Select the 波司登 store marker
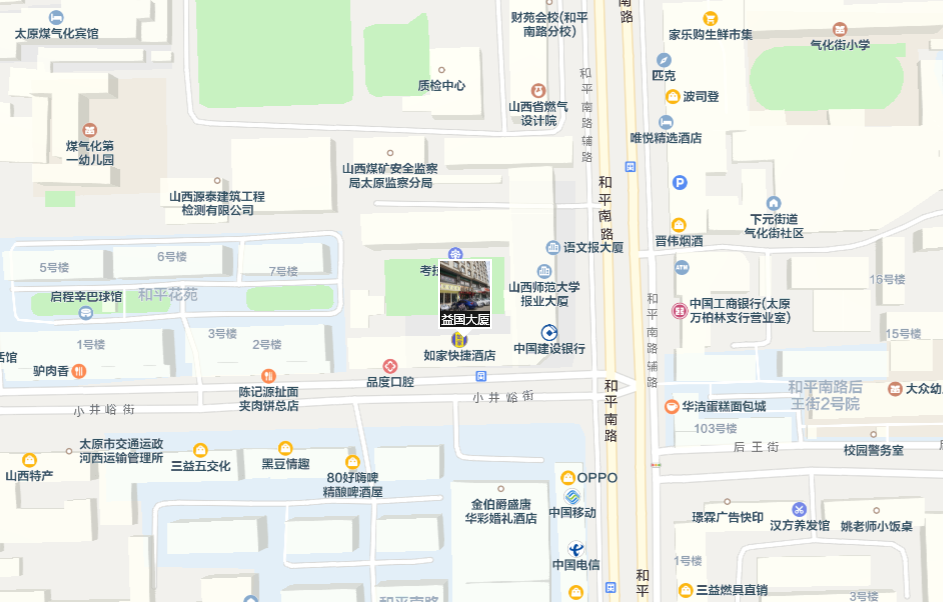Viewport: 943px width, 602px height. tap(673, 97)
